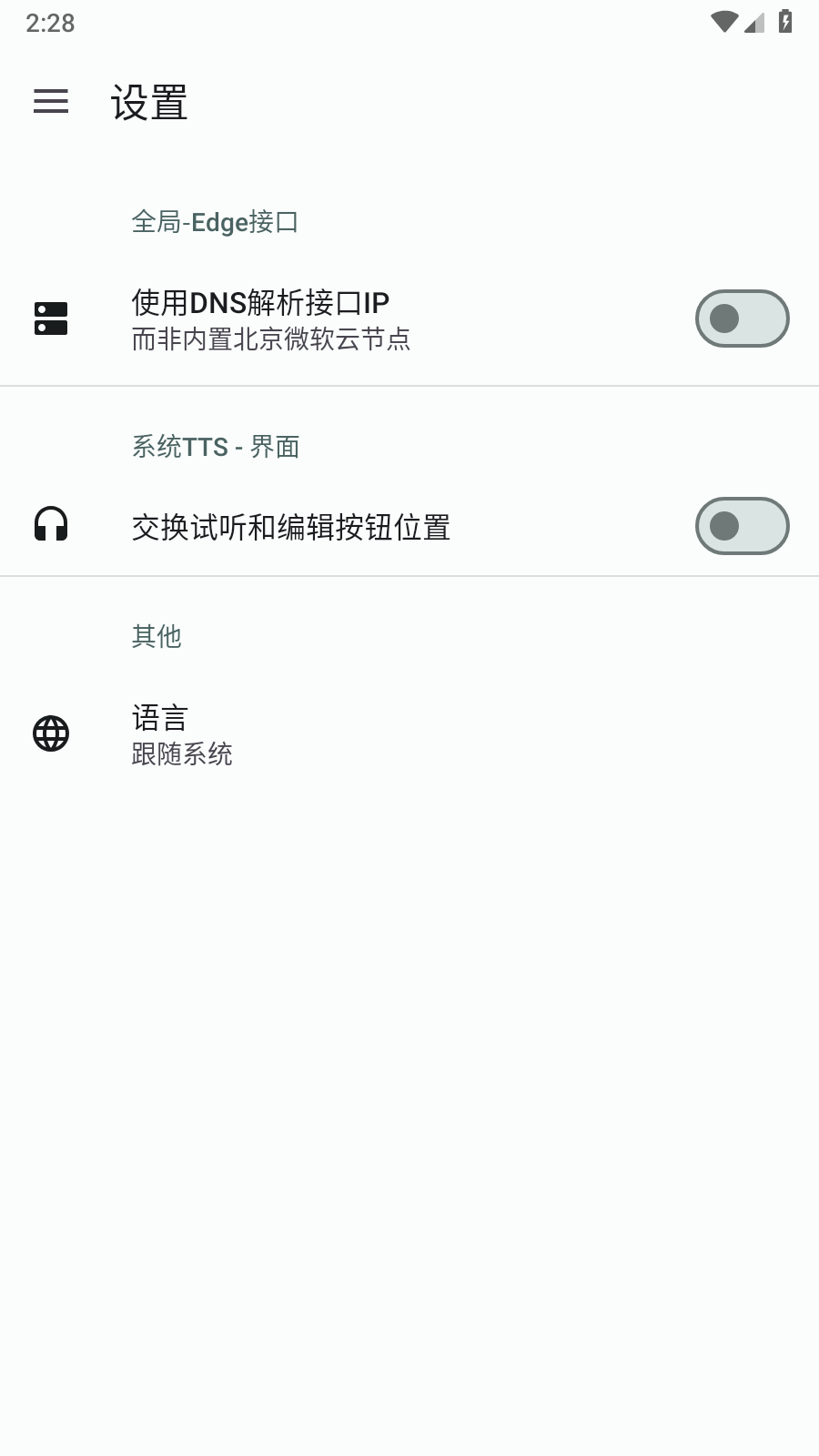Enable the 使用DNS解析接口IP switch
The height and width of the screenshot is (1456, 819).
742,318
